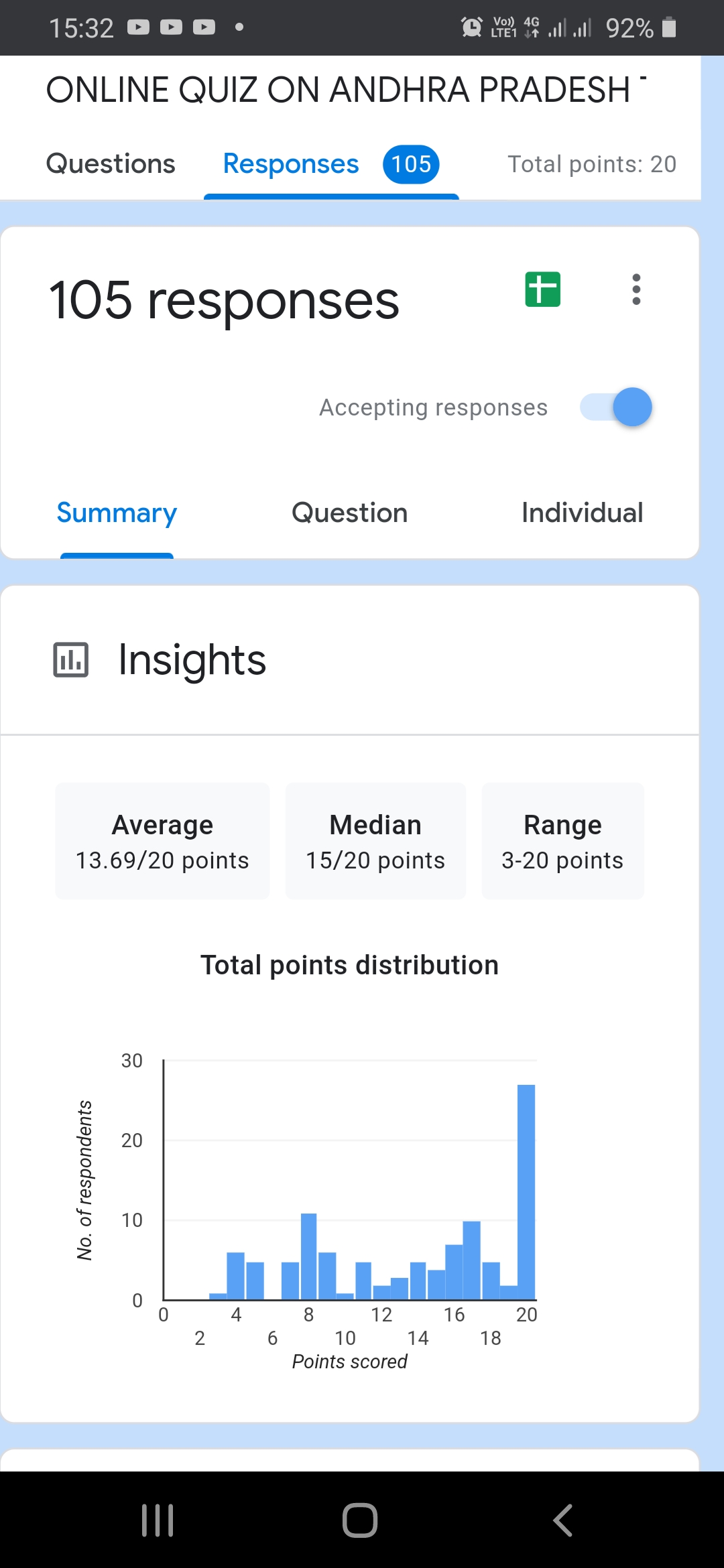Open the responses overflow menu
724x1568 pixels.
(636, 289)
